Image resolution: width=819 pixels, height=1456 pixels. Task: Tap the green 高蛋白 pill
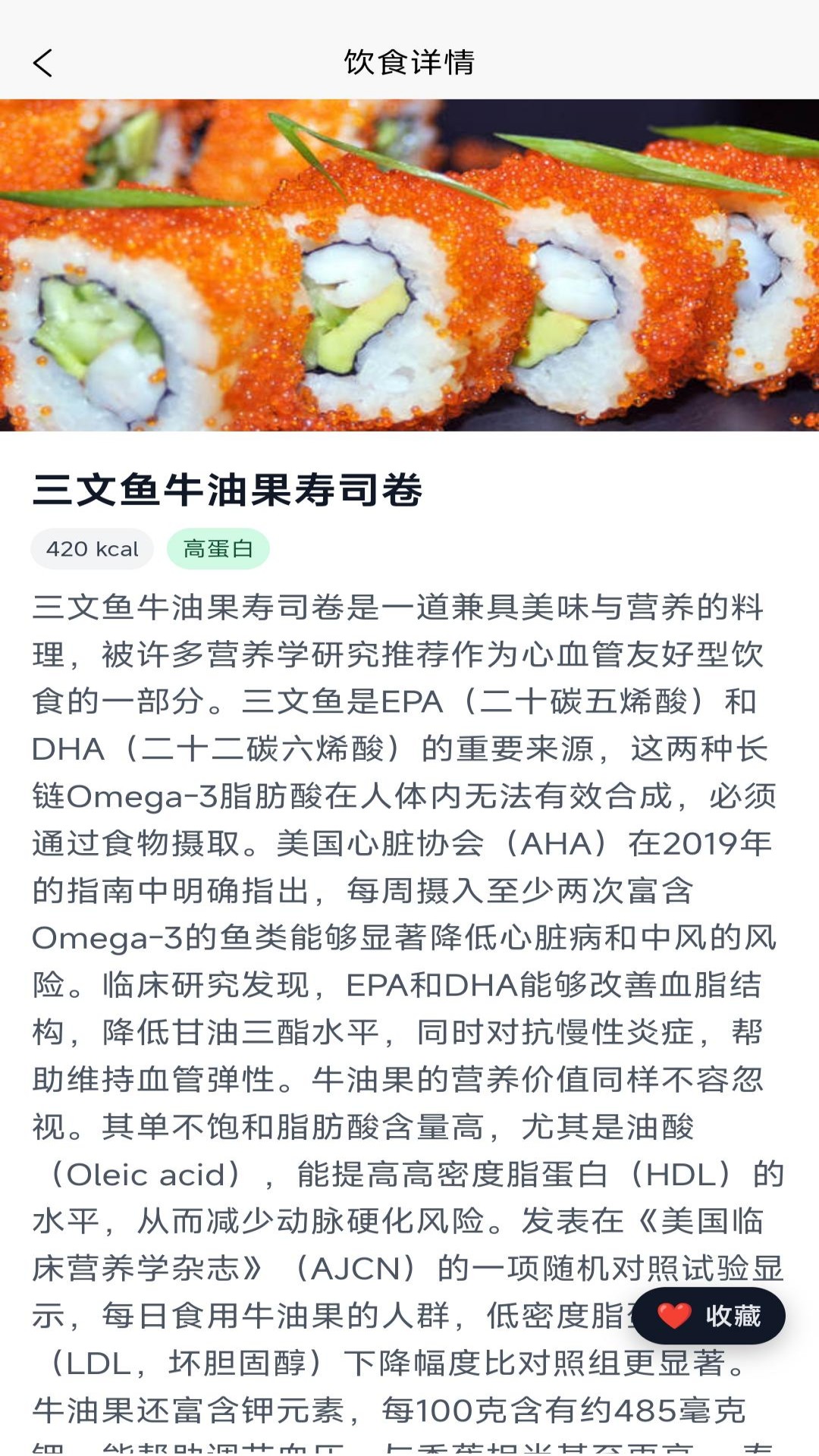point(219,549)
